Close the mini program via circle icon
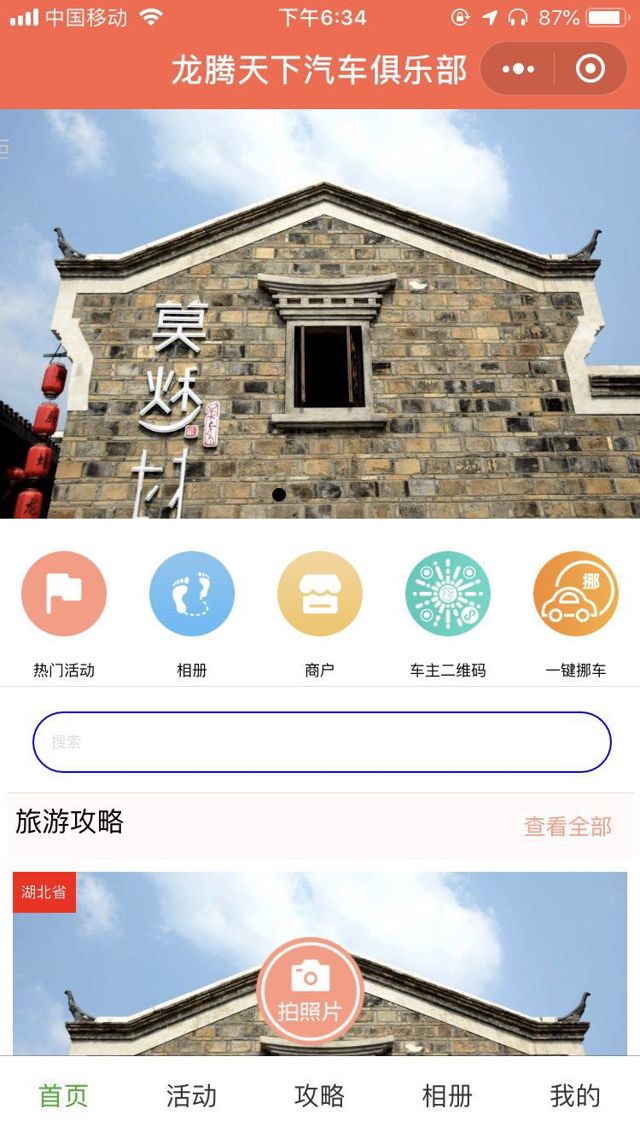Viewport: 640px width, 1138px height. (x=590, y=69)
